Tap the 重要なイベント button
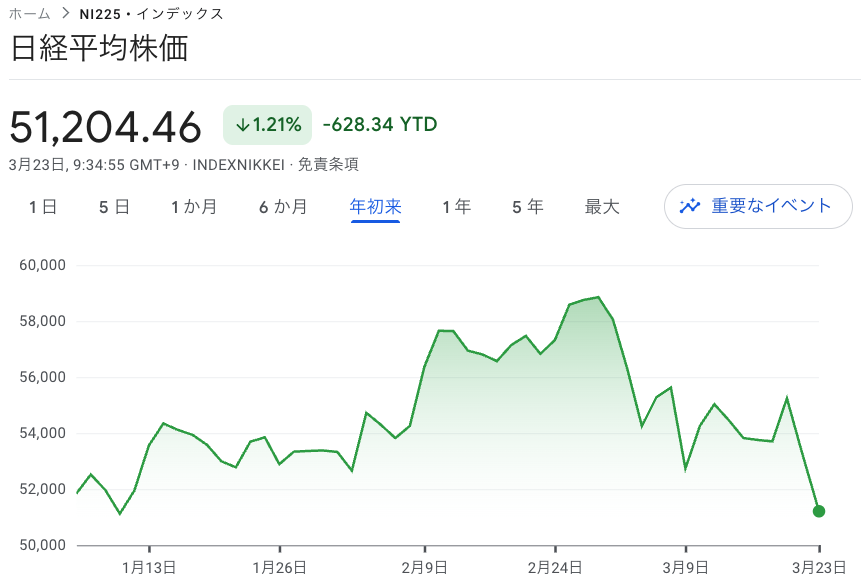 point(757,206)
